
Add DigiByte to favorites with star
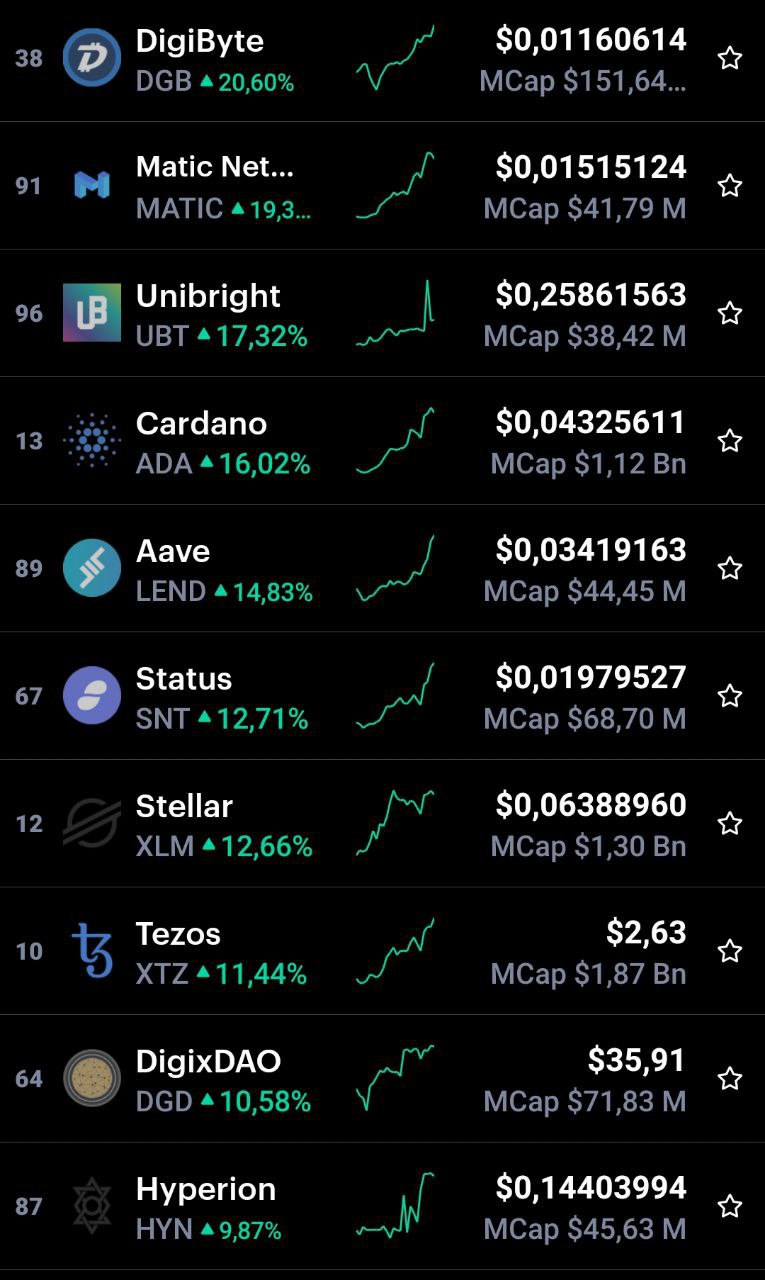[x=730, y=58]
